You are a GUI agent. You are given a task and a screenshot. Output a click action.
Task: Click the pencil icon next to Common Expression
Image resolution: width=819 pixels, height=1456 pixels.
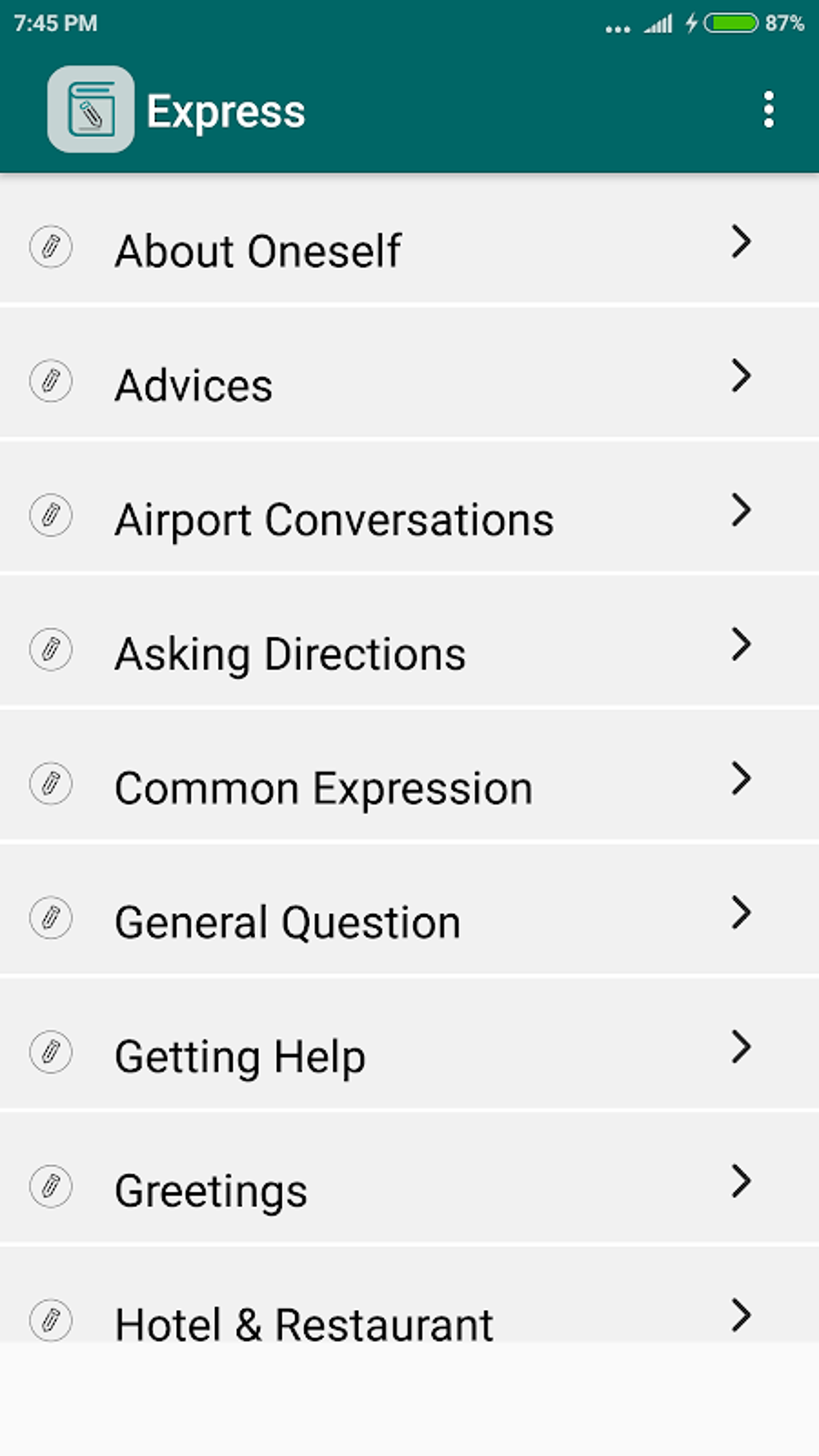[x=51, y=783]
